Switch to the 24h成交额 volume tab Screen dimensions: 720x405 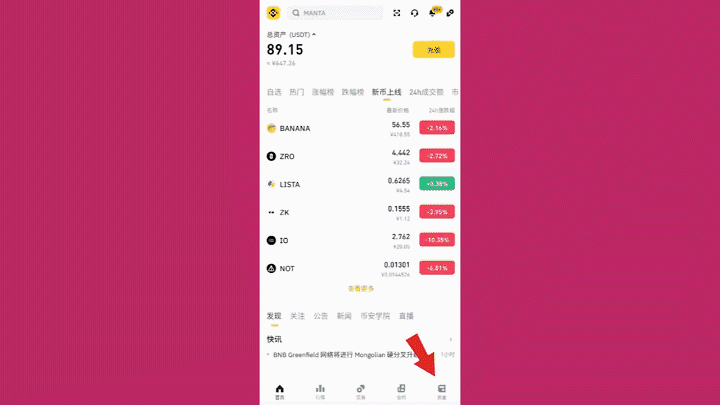(426, 92)
